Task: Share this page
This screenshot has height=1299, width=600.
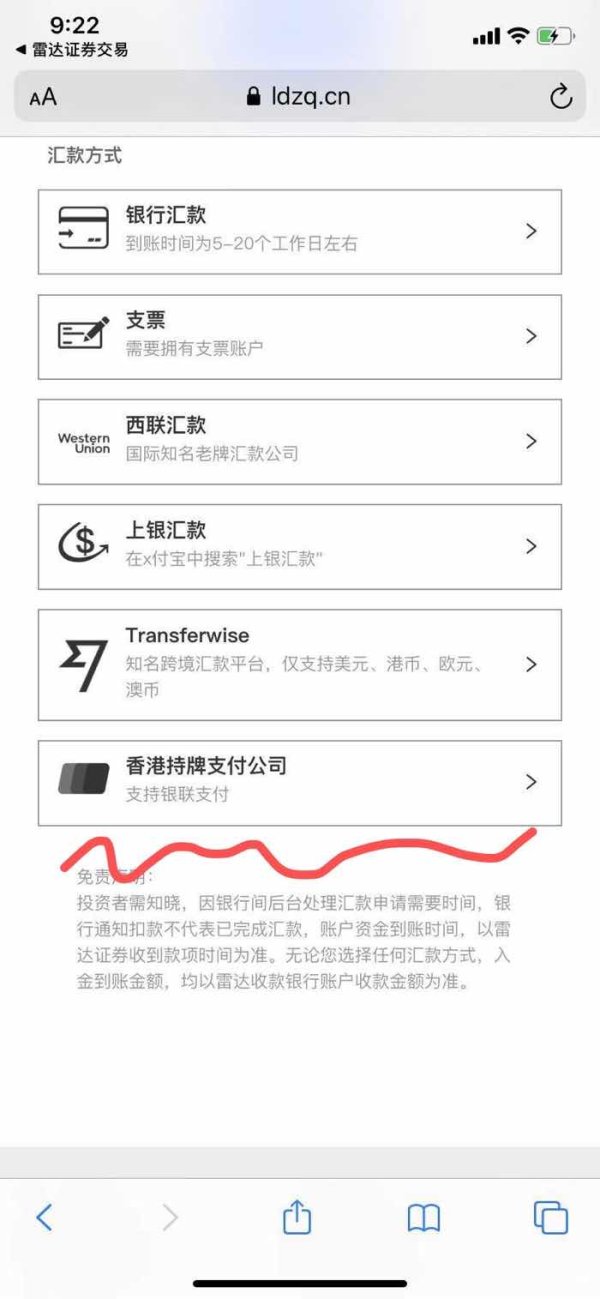Action: click(x=297, y=1215)
